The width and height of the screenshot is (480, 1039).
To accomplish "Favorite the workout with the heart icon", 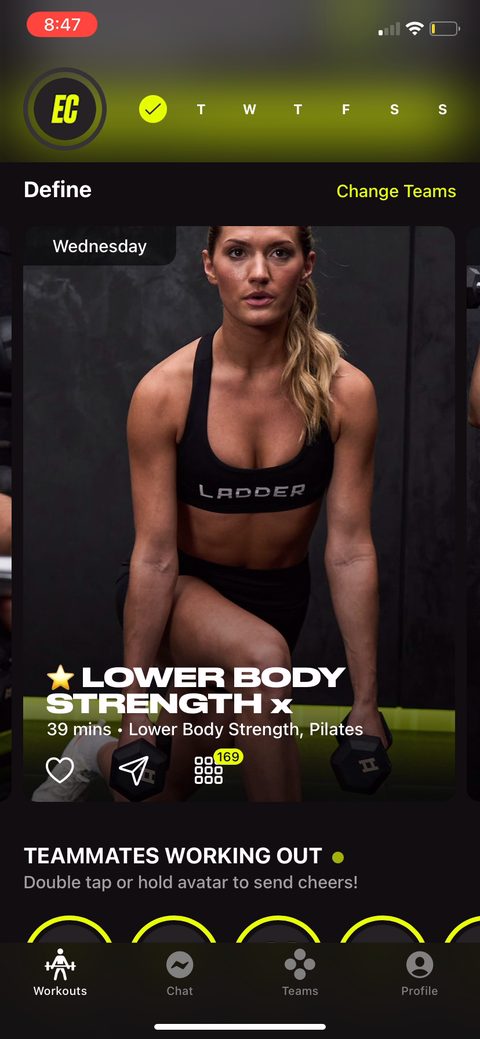I will pos(60,770).
